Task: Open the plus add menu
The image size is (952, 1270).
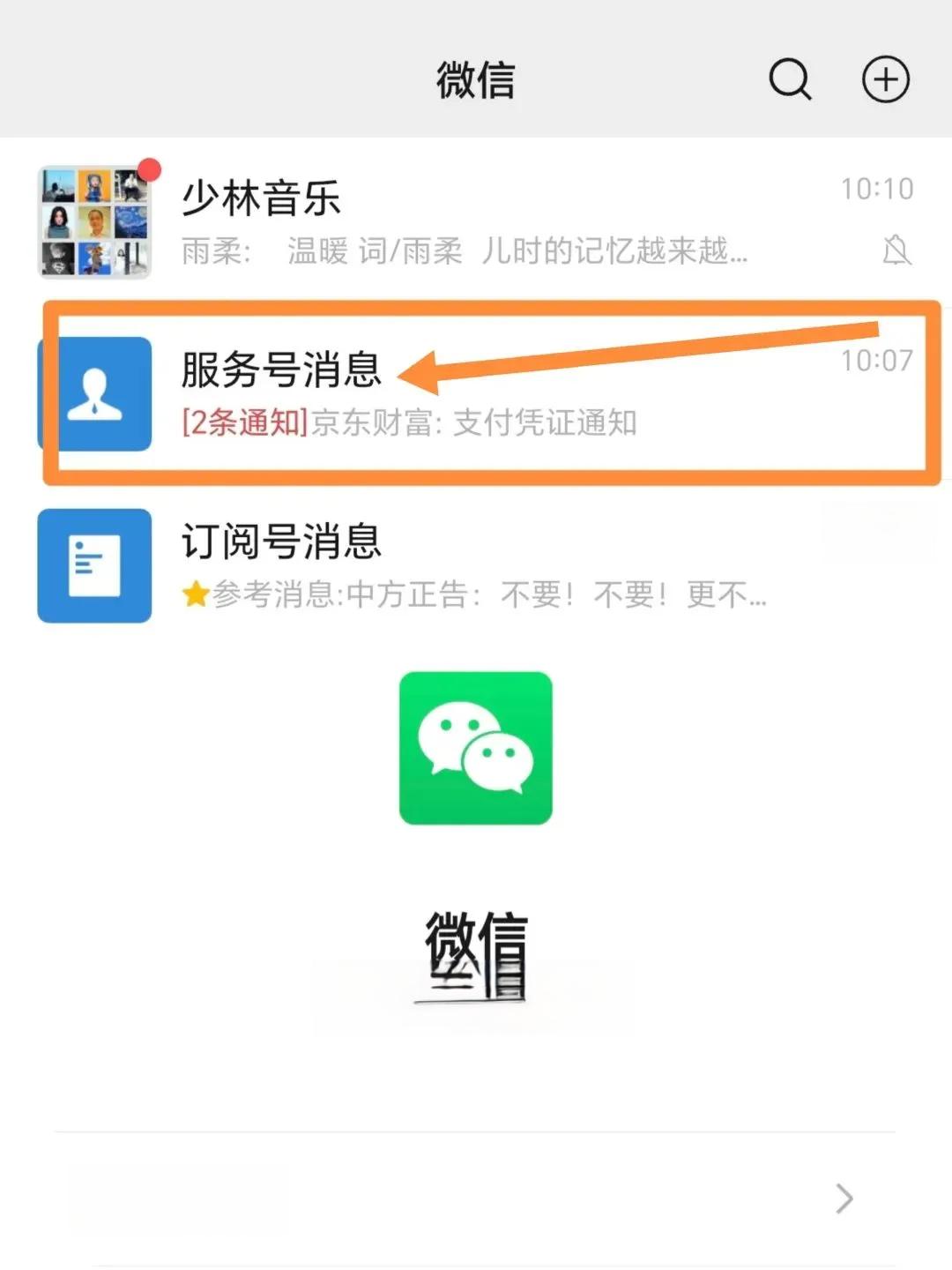Action: pyautogui.click(x=885, y=80)
